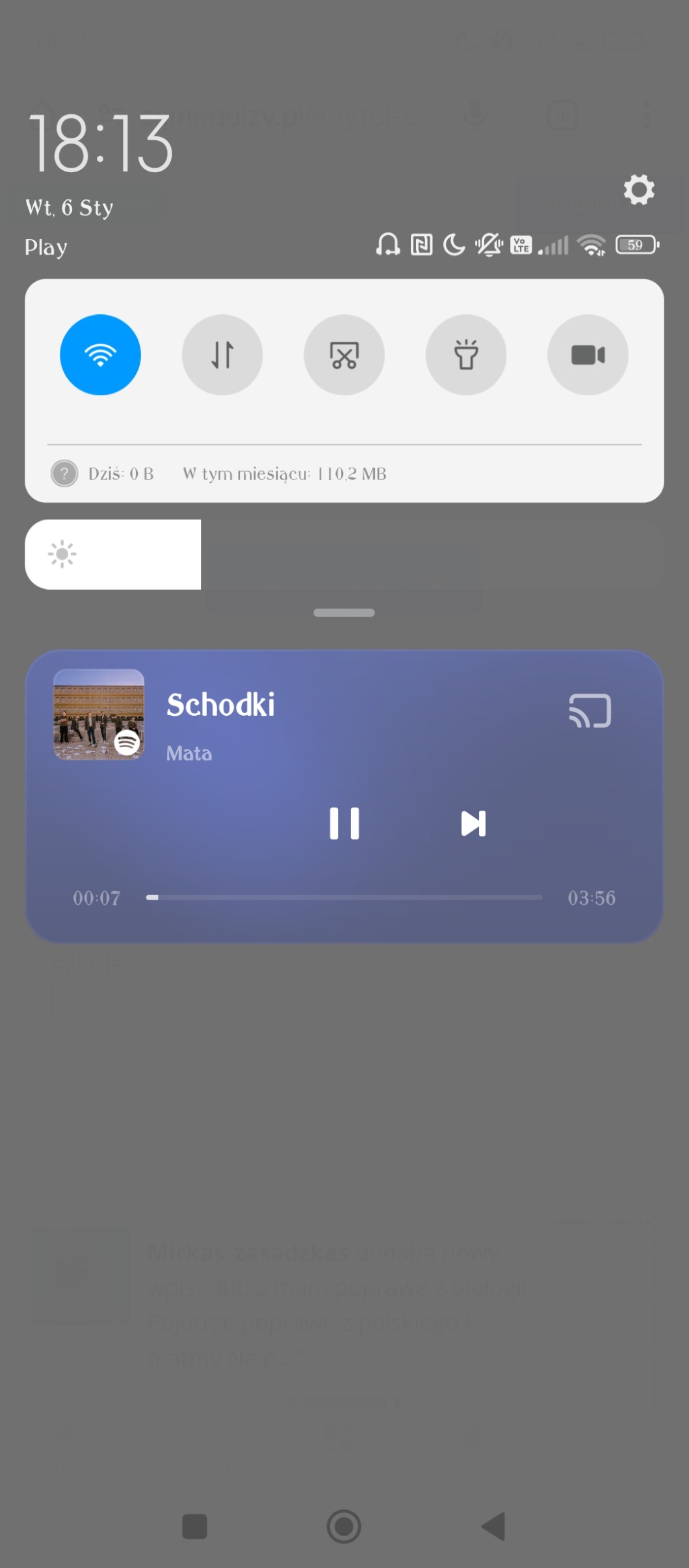This screenshot has width=689, height=1568.
Task: Adjust the brightness slider
Action: click(x=343, y=554)
